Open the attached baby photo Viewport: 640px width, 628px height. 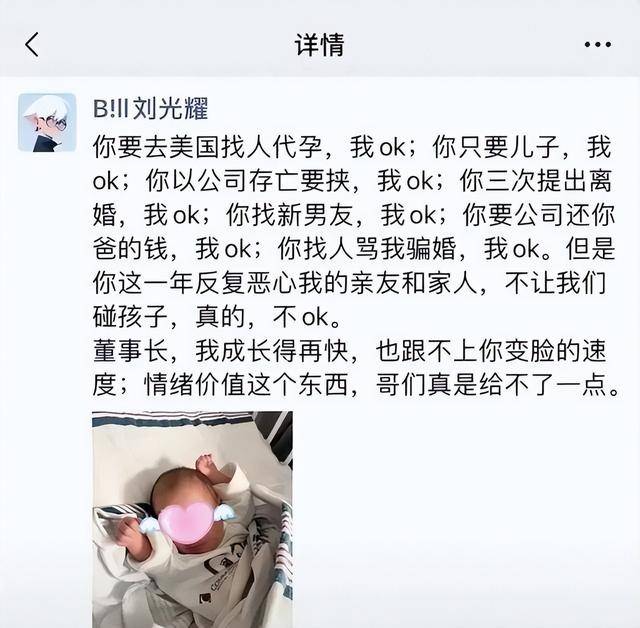(192, 518)
